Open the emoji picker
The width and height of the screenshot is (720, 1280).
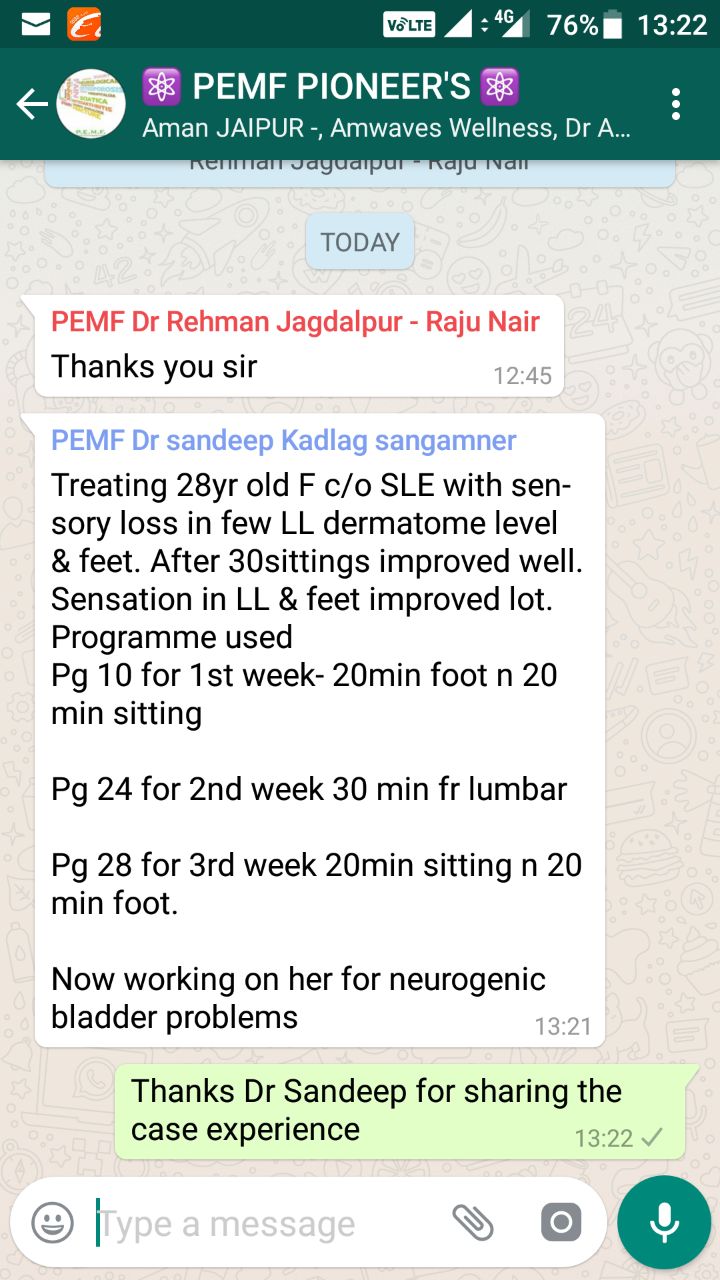pyautogui.click(x=52, y=1222)
